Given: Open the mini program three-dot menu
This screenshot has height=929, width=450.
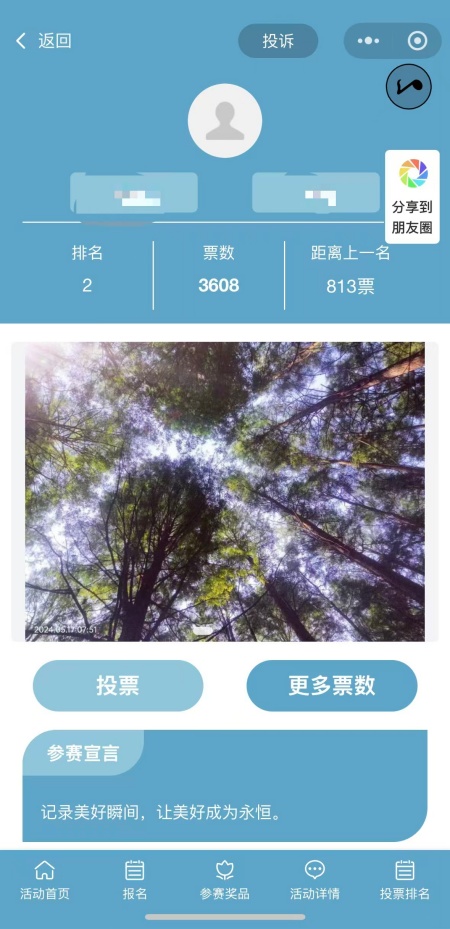Looking at the screenshot, I should [368, 41].
